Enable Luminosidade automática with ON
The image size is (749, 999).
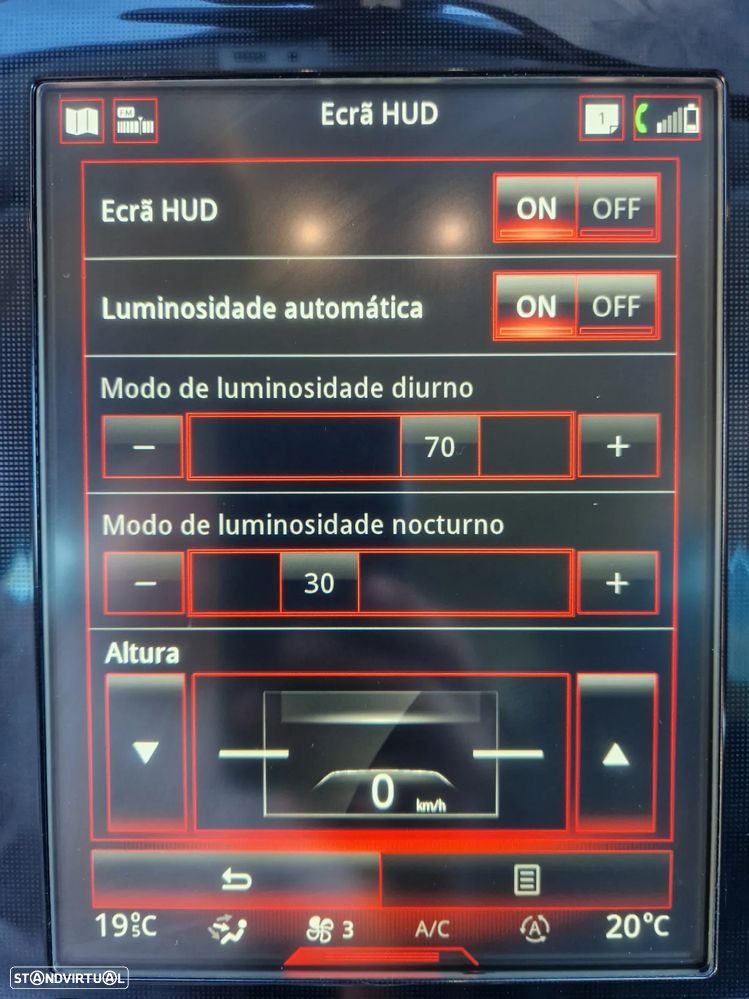pyautogui.click(x=536, y=307)
